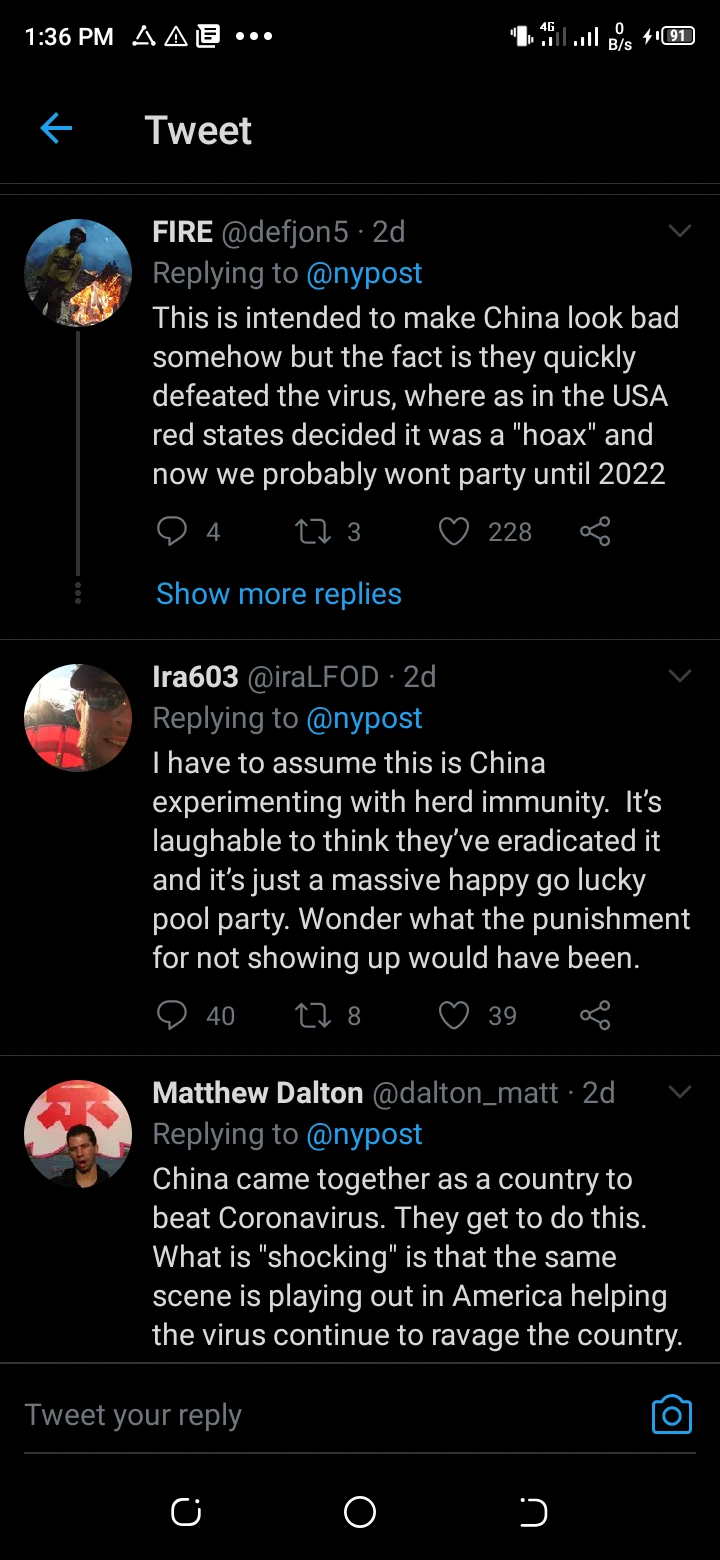Go to the home screen via system button
The height and width of the screenshot is (1560, 720).
coord(360,1512)
